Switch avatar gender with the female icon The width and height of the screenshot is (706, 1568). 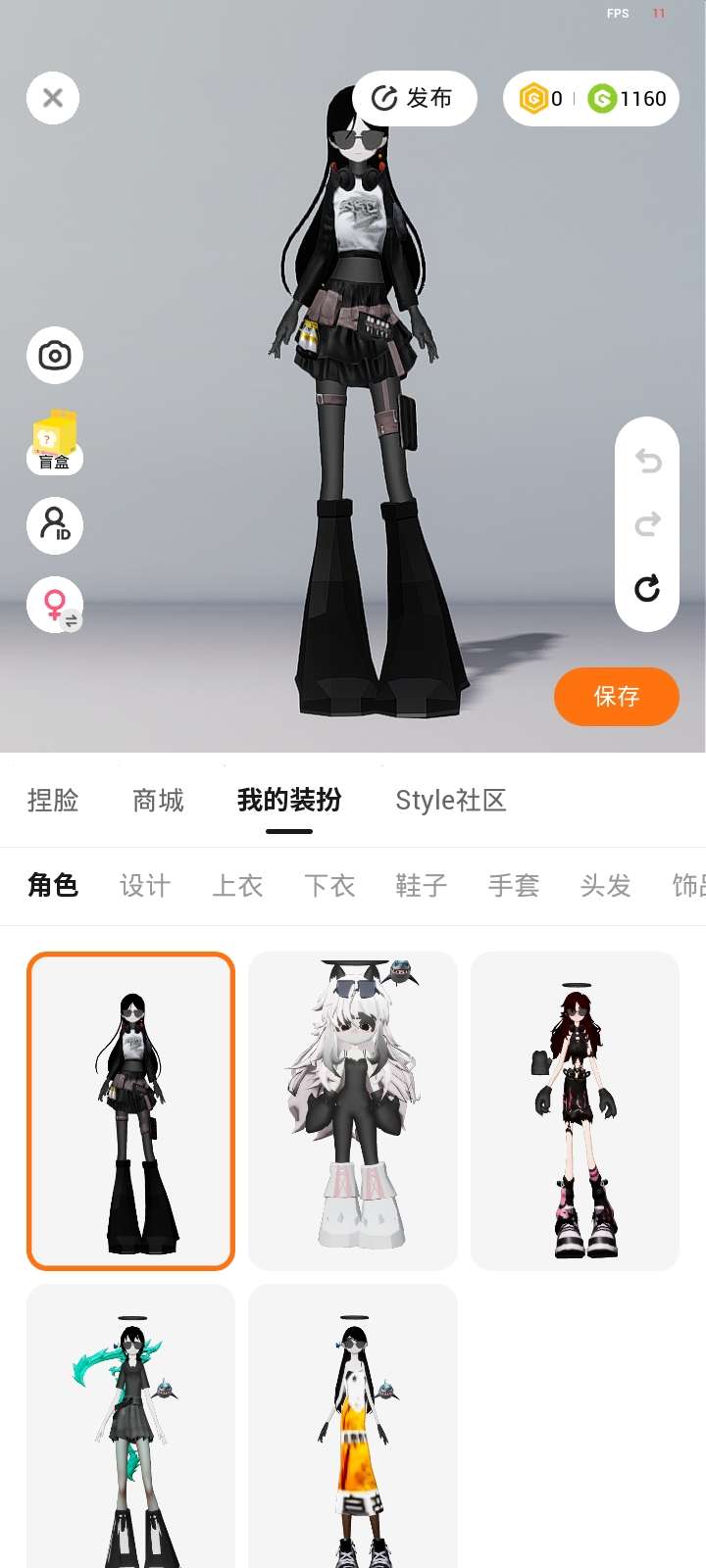click(55, 605)
